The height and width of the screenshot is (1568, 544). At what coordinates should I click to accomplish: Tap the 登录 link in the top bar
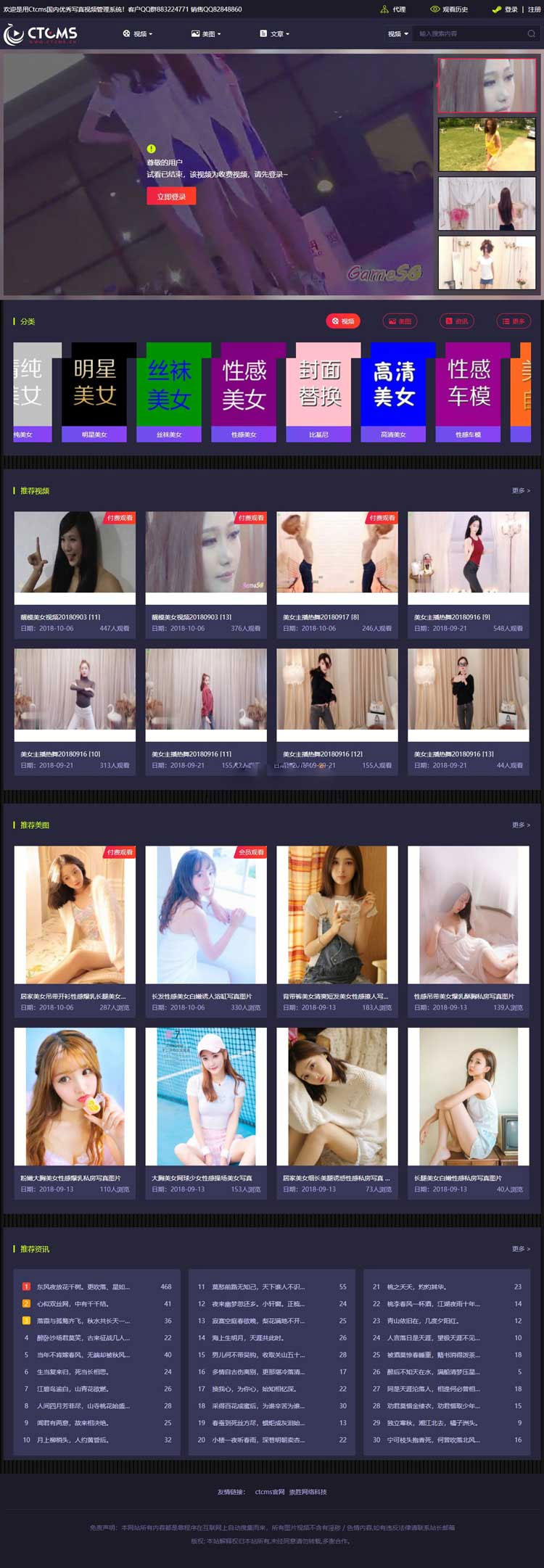point(511,9)
